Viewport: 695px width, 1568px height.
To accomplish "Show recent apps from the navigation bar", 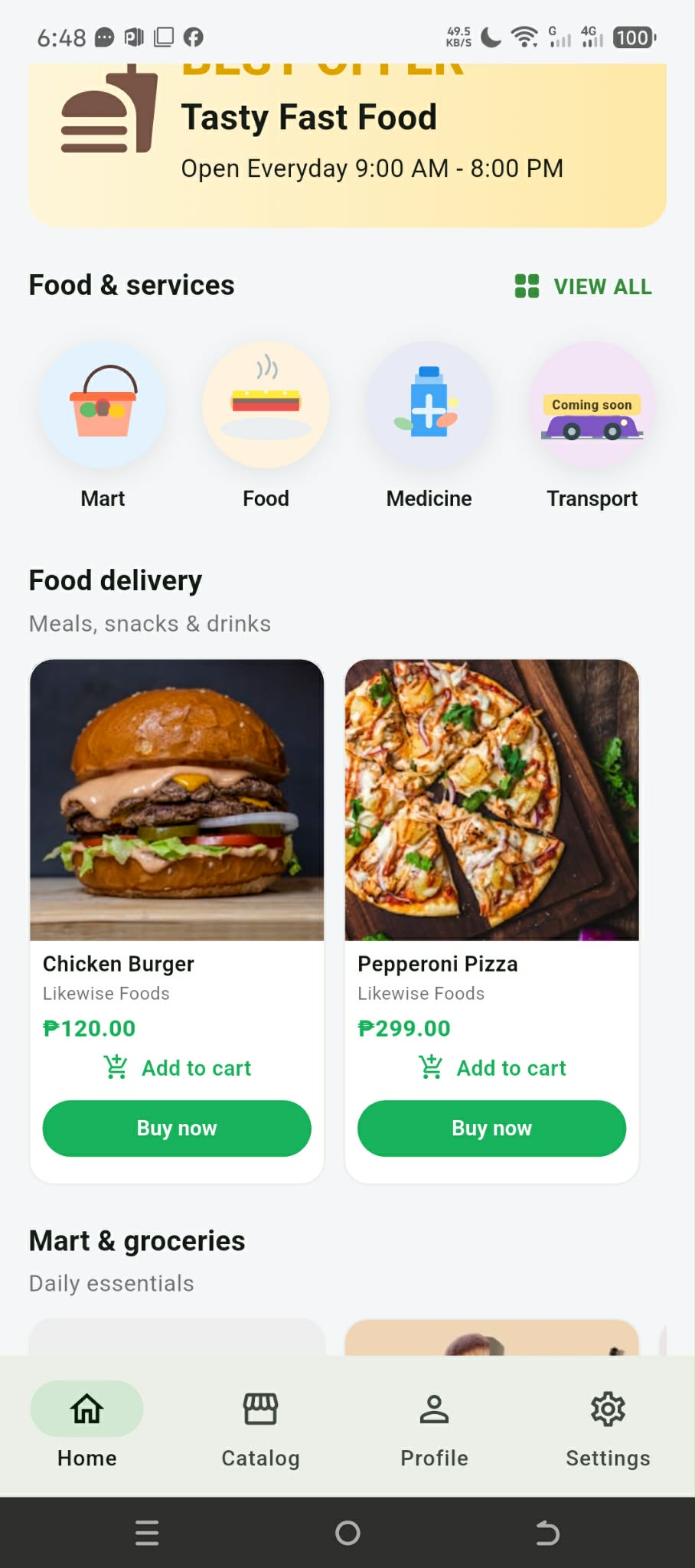I will point(147,1533).
